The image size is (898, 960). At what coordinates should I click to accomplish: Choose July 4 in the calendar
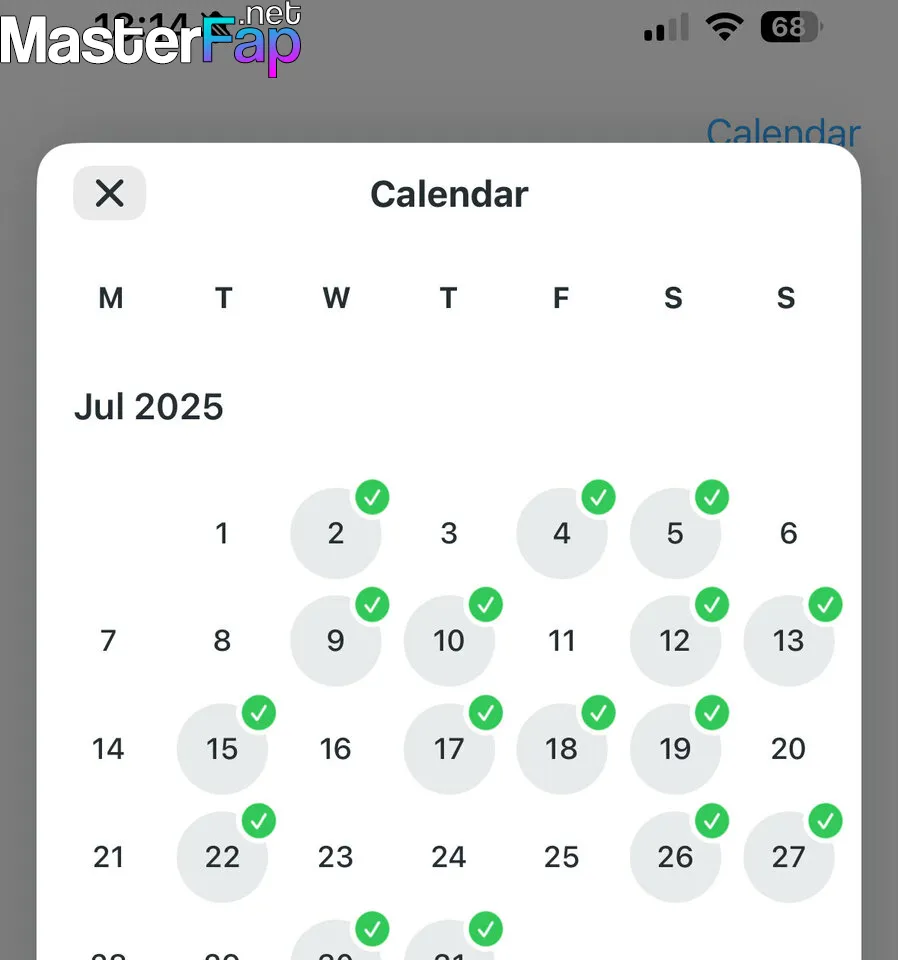point(562,533)
